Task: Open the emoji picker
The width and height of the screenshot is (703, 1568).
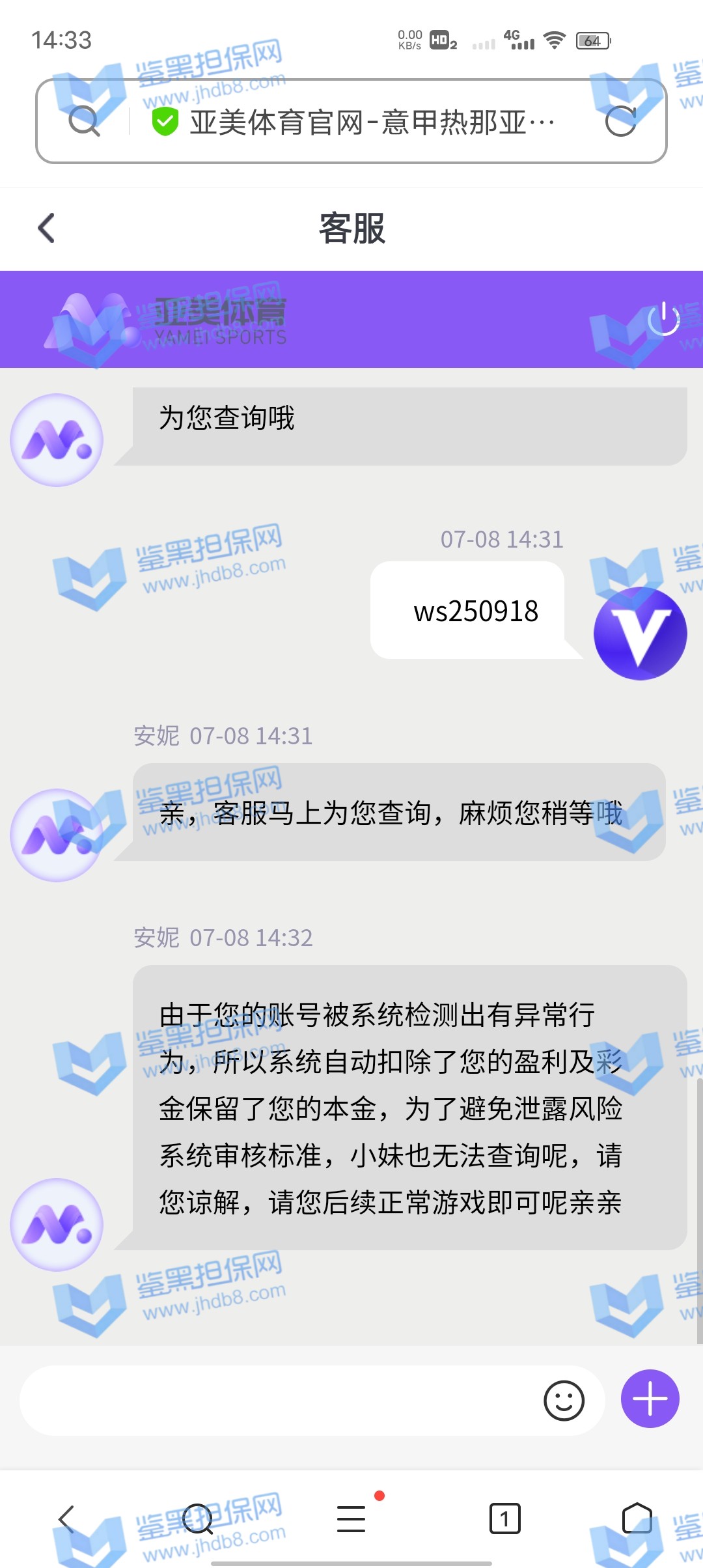Action: click(x=564, y=1401)
